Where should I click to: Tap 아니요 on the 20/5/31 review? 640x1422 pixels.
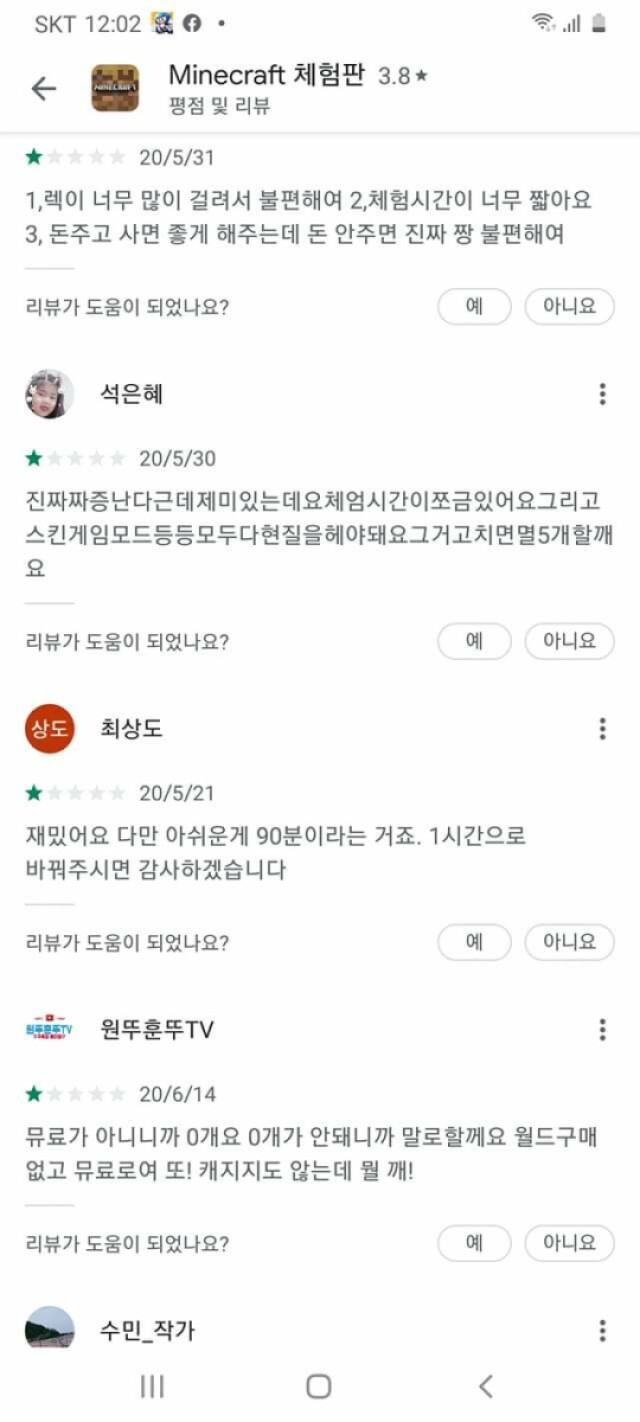pyautogui.click(x=569, y=306)
